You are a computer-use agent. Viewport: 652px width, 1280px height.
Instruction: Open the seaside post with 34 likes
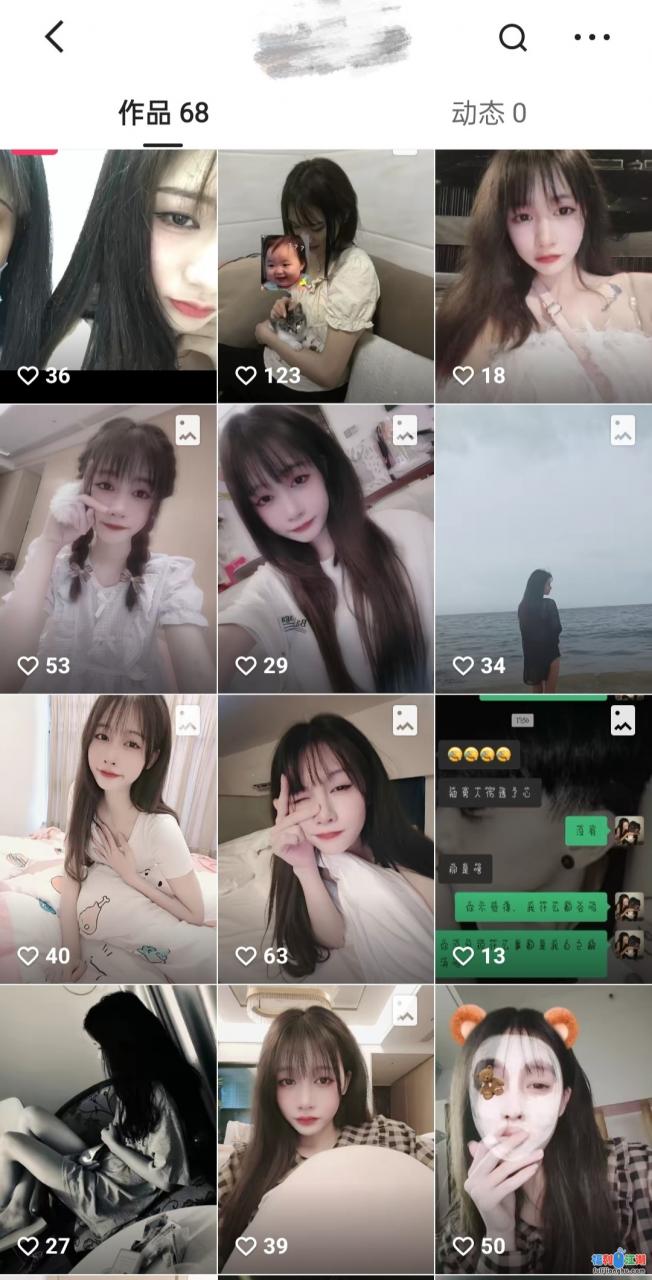tap(543, 548)
